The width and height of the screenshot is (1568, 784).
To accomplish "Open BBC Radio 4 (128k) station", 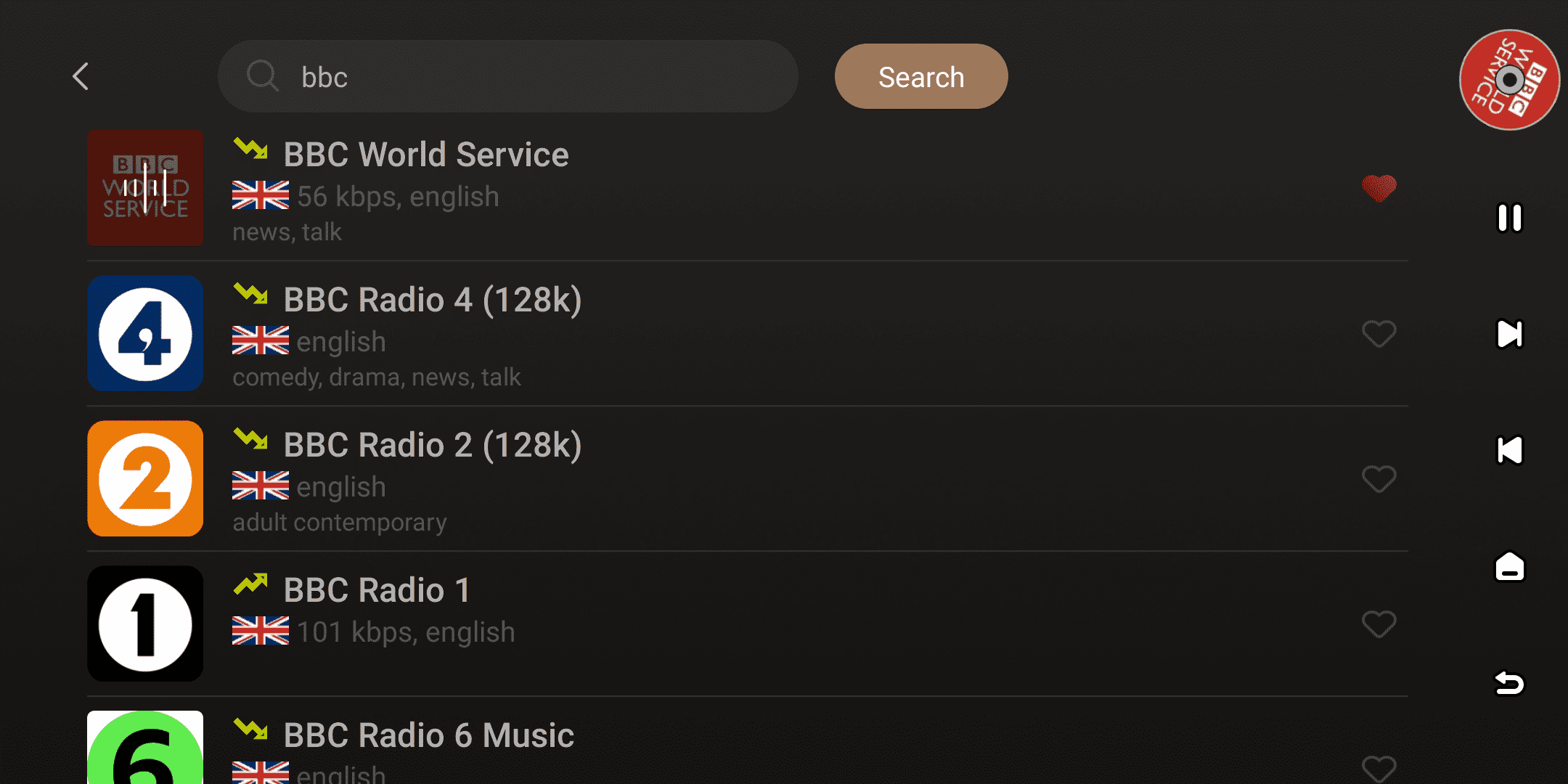I will [x=432, y=301].
